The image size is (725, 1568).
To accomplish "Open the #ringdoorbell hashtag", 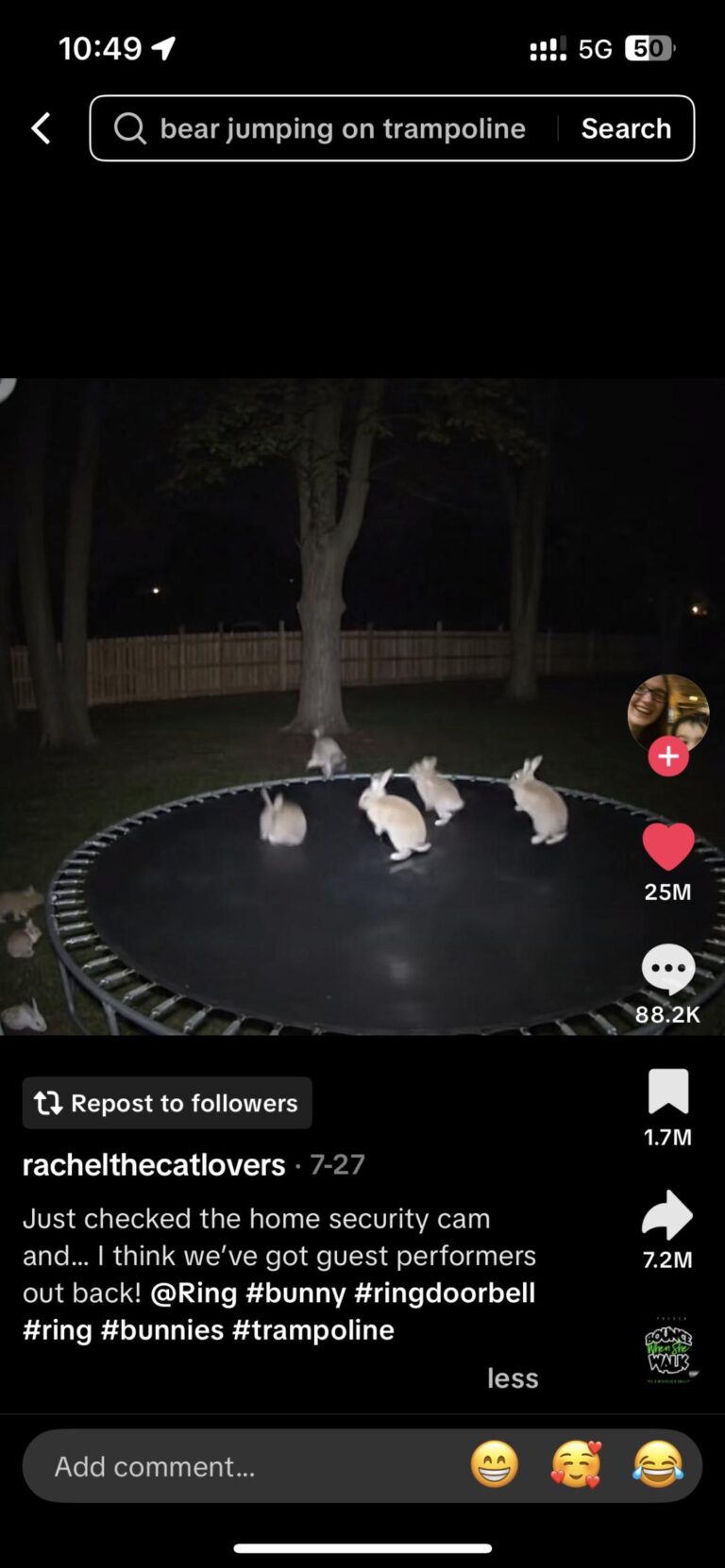I will 445,1293.
